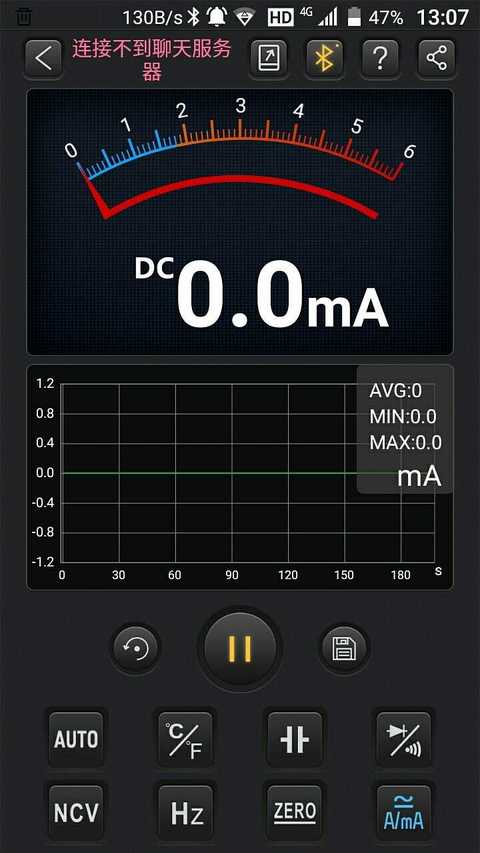The image size is (480, 853).
Task: Tap the ZERO button
Action: pos(294,812)
